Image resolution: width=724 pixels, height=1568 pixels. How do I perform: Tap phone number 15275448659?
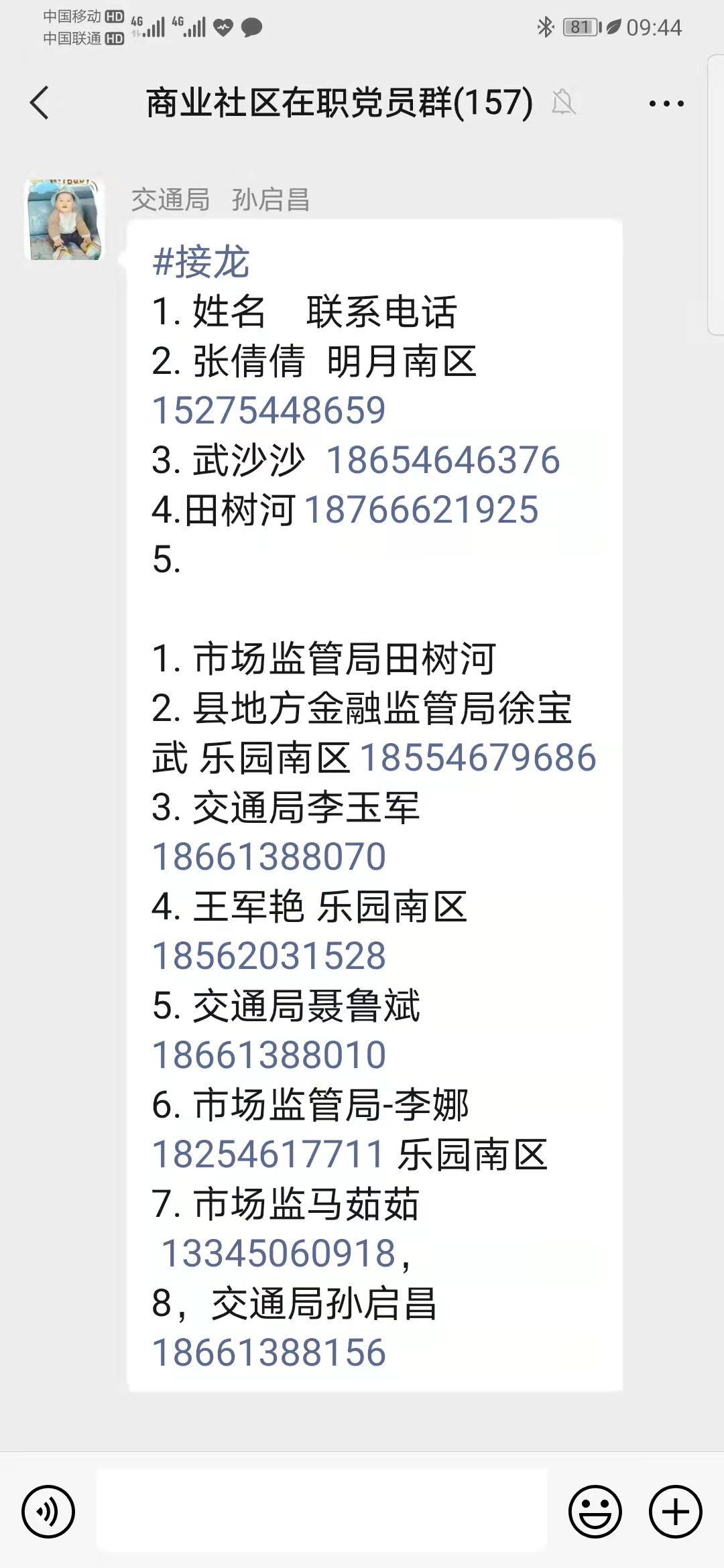[269, 410]
